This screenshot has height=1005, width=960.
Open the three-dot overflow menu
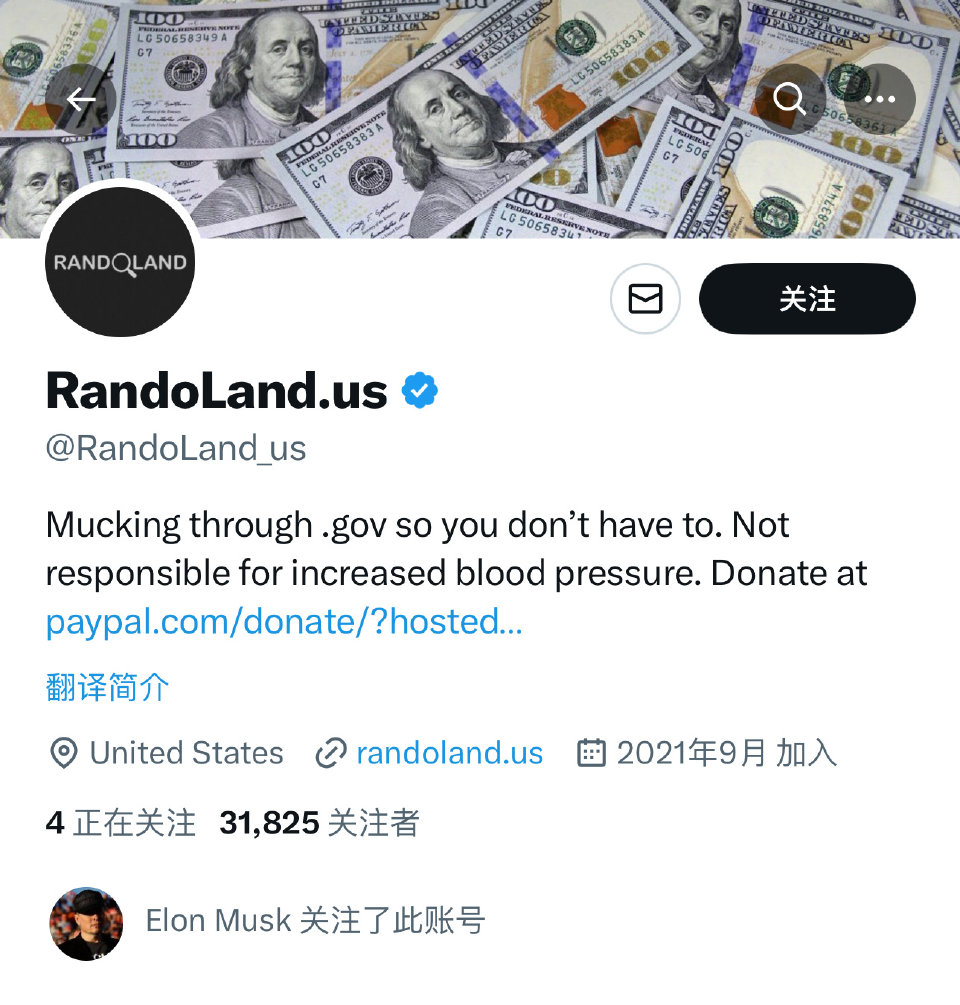click(879, 99)
